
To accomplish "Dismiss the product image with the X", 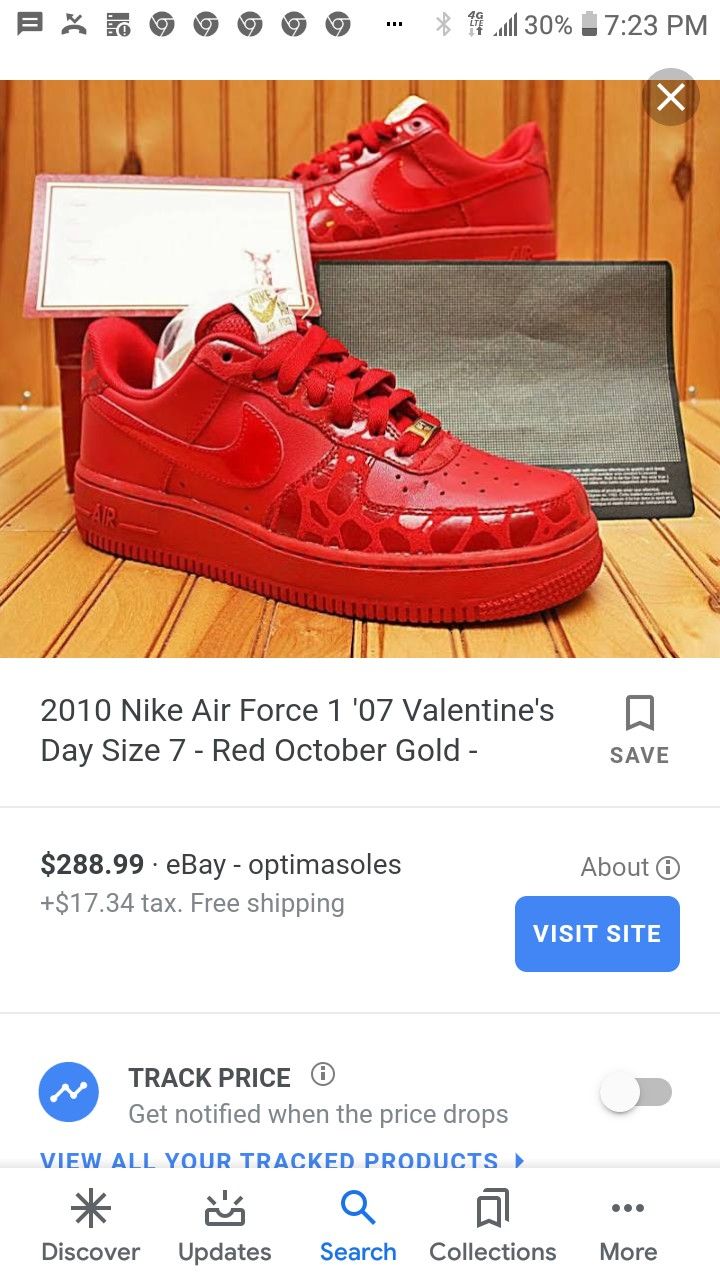I will [x=670, y=97].
